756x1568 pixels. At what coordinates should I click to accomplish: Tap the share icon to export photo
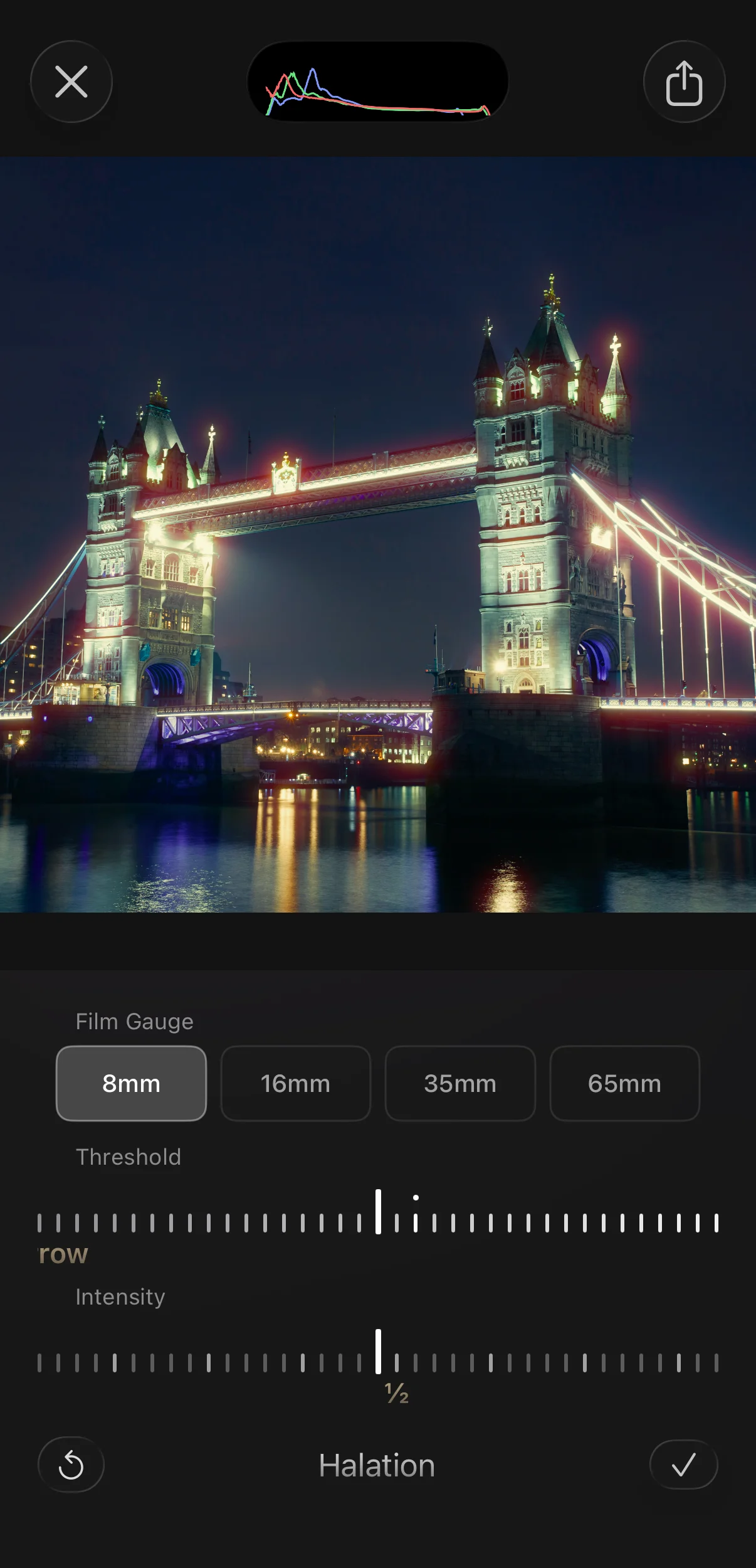(684, 82)
